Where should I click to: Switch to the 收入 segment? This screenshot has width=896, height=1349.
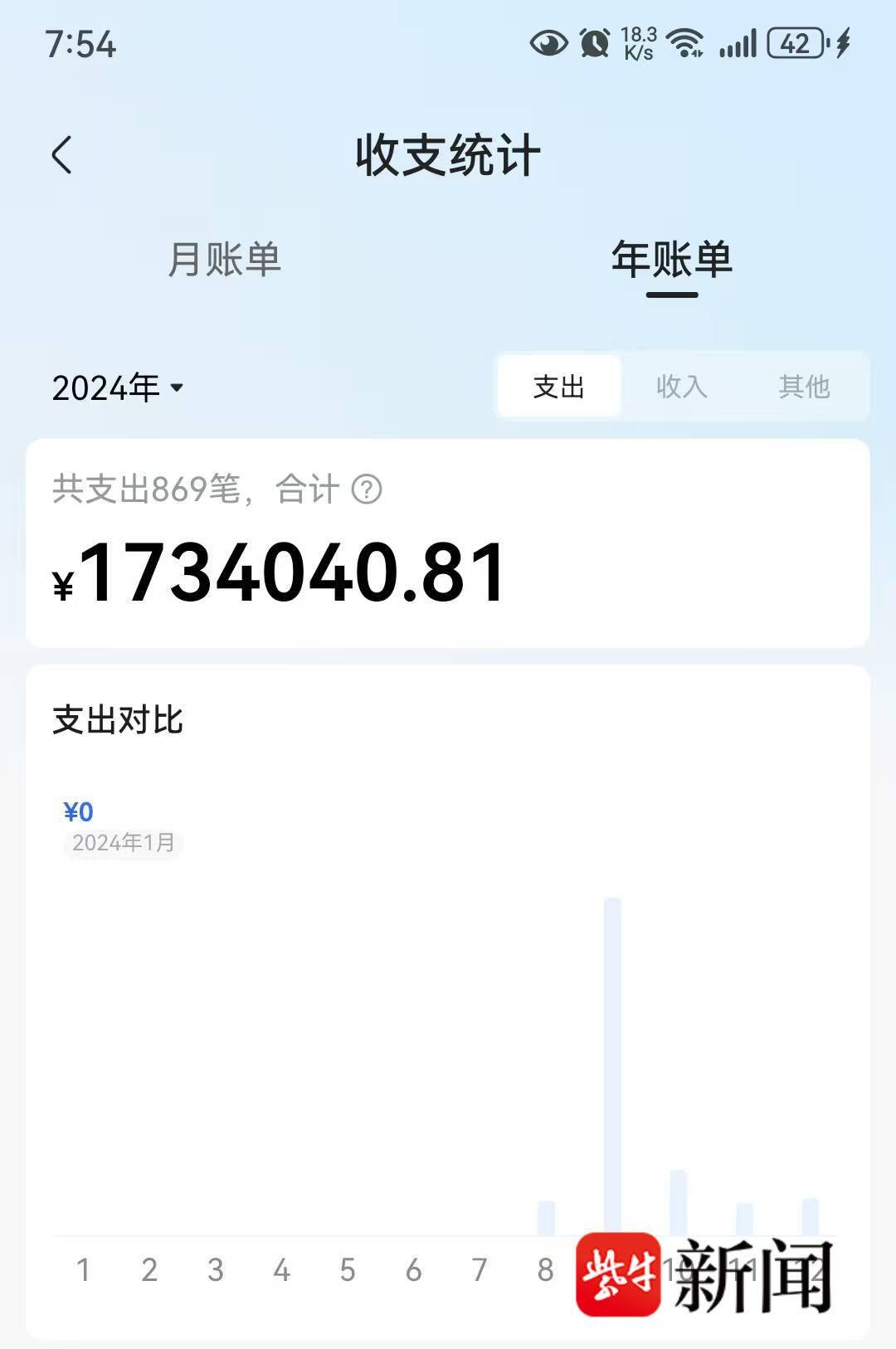pos(681,387)
